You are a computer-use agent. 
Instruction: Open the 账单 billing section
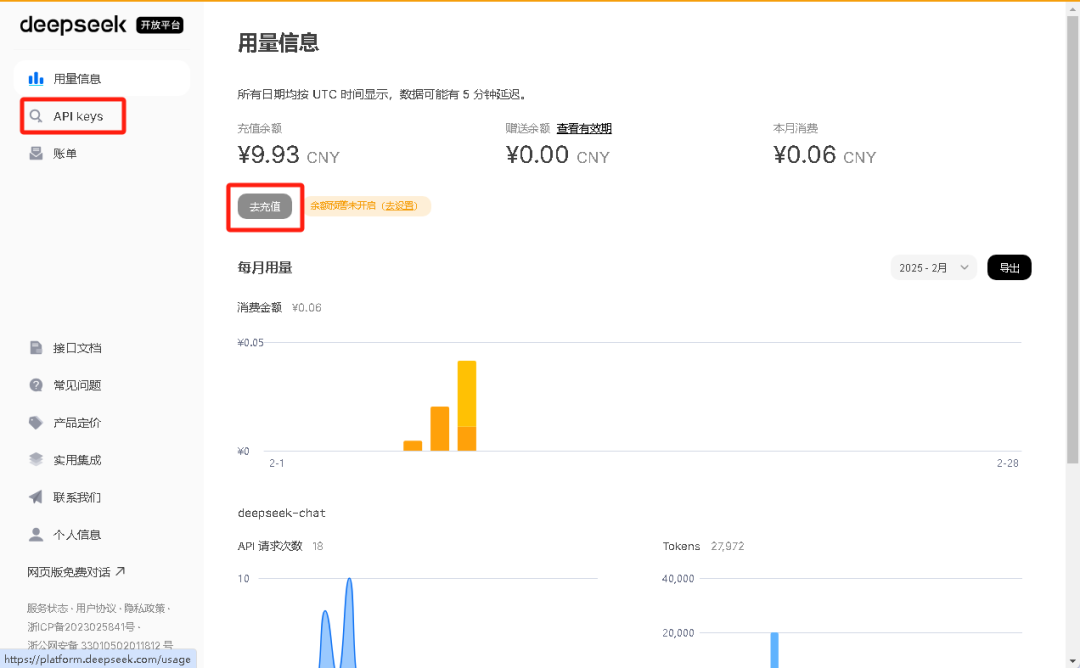tap(65, 153)
